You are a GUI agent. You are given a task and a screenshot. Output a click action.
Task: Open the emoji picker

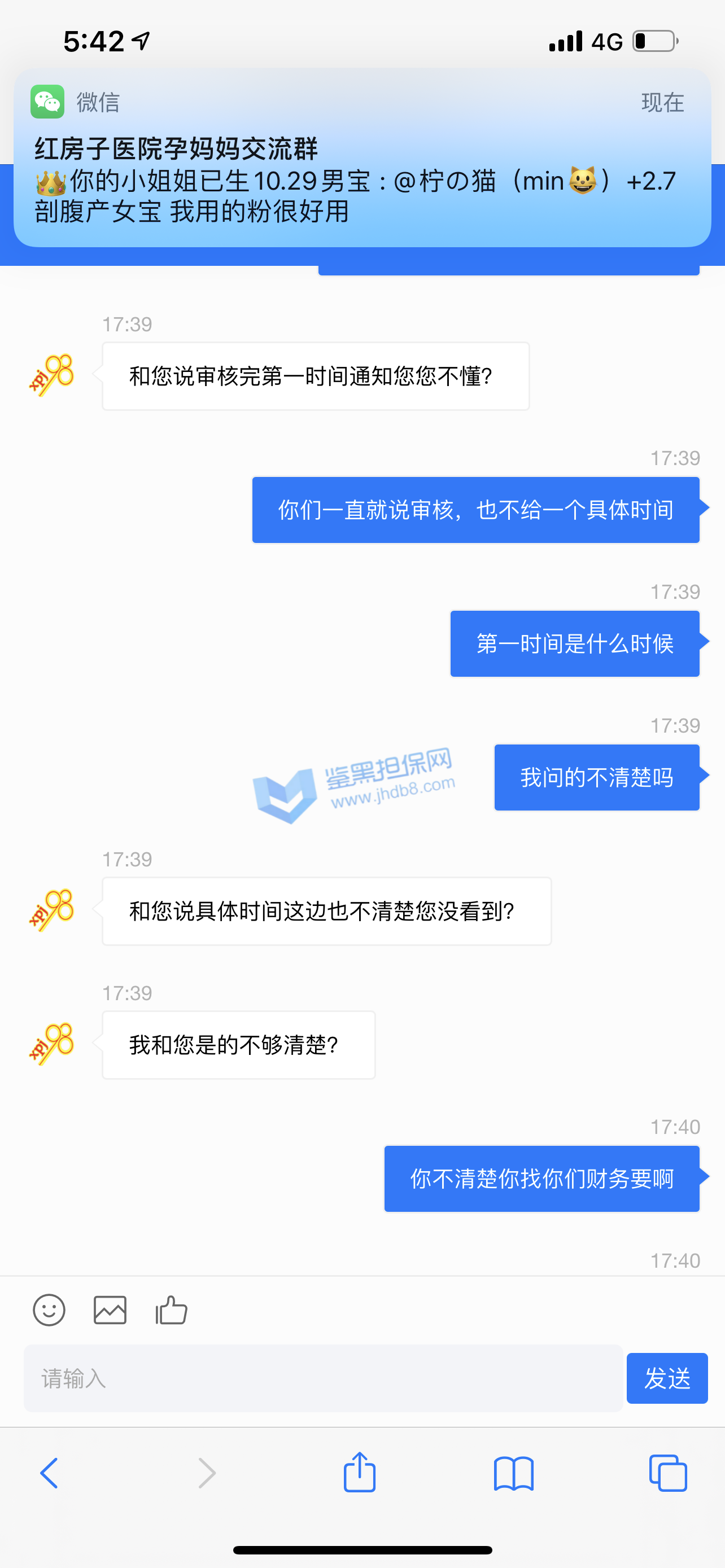tap(49, 1310)
